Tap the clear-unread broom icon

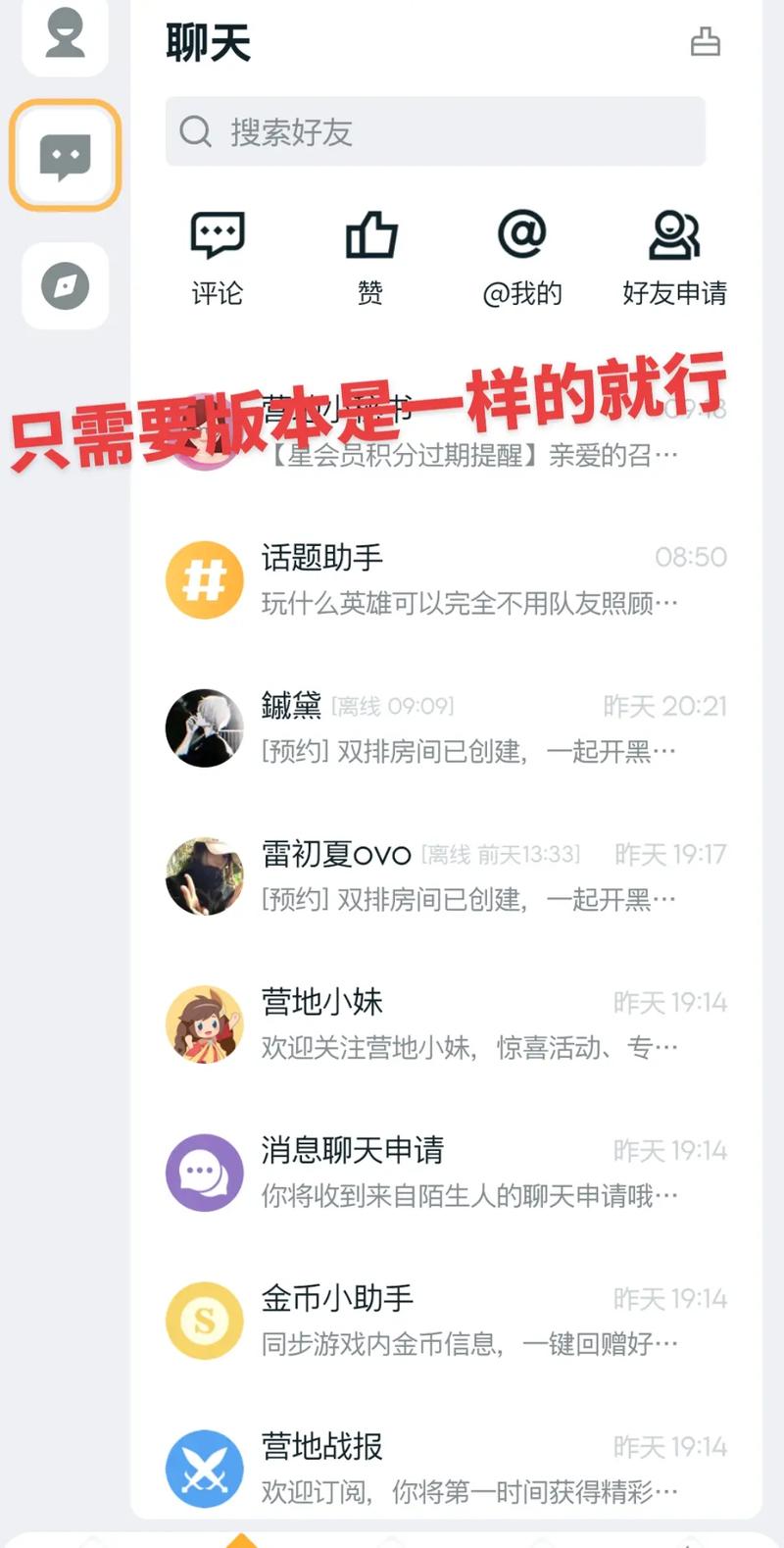tap(705, 43)
